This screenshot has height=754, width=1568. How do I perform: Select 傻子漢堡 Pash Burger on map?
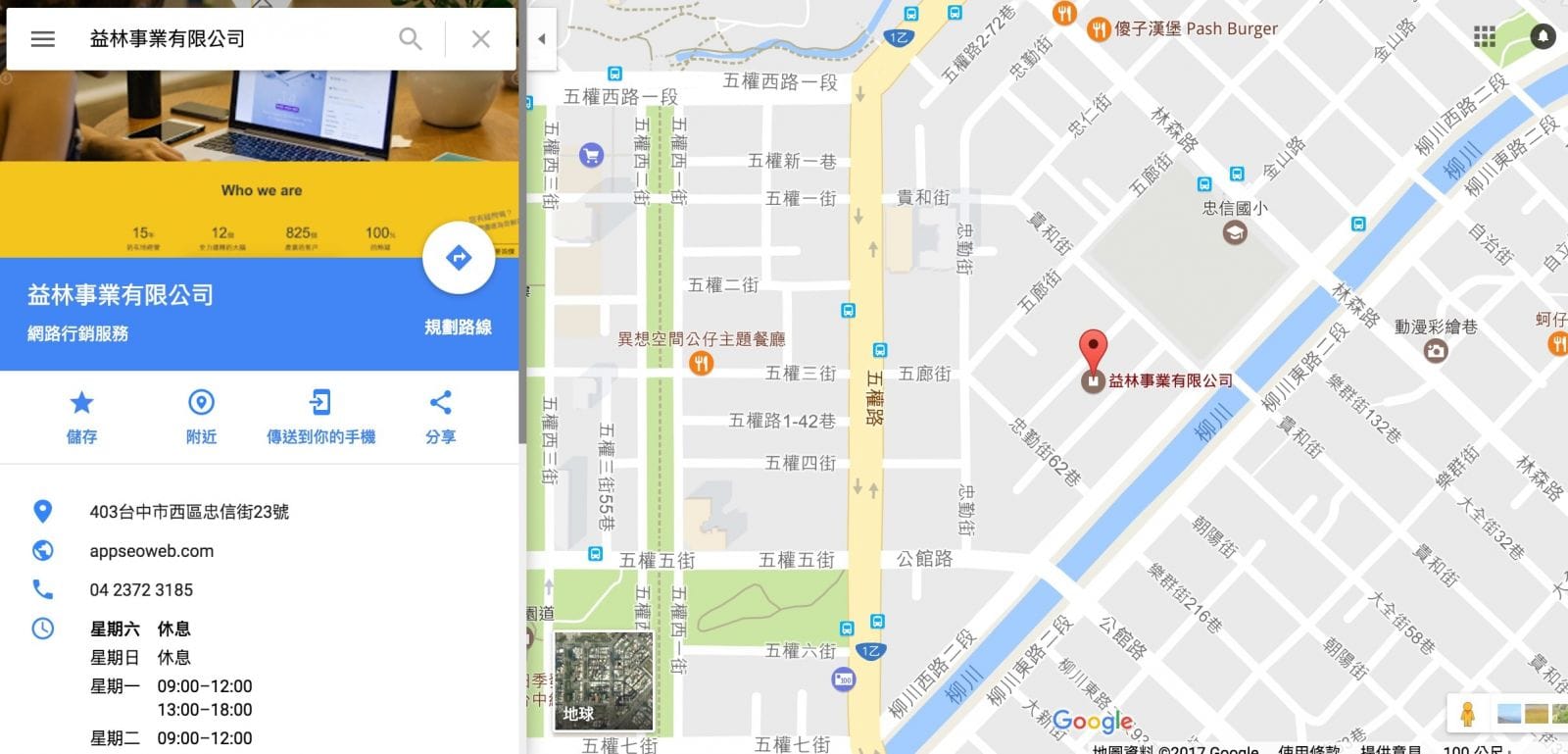coord(1195,29)
